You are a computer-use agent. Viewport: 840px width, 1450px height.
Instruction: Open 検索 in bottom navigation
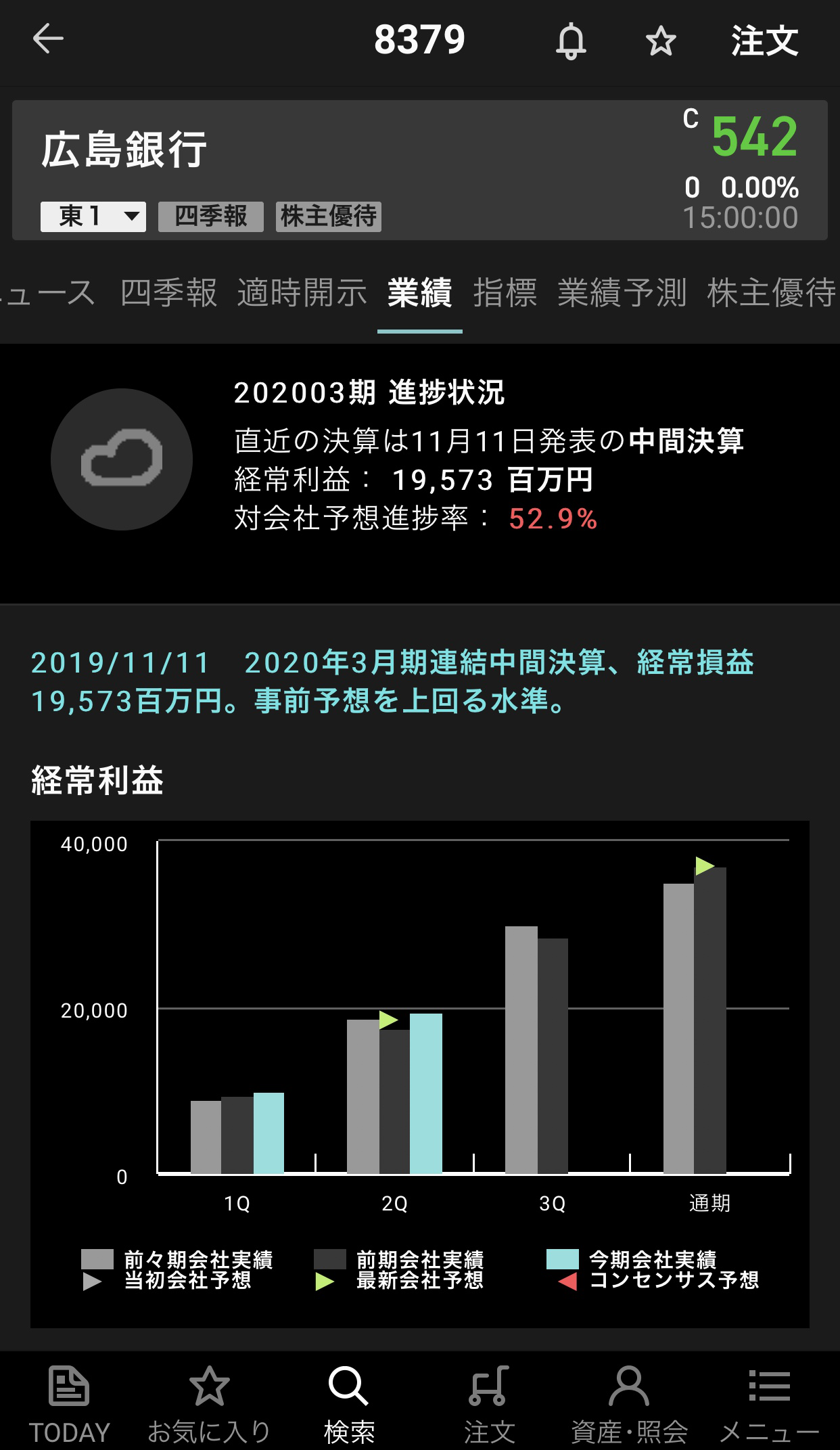pos(349,1404)
